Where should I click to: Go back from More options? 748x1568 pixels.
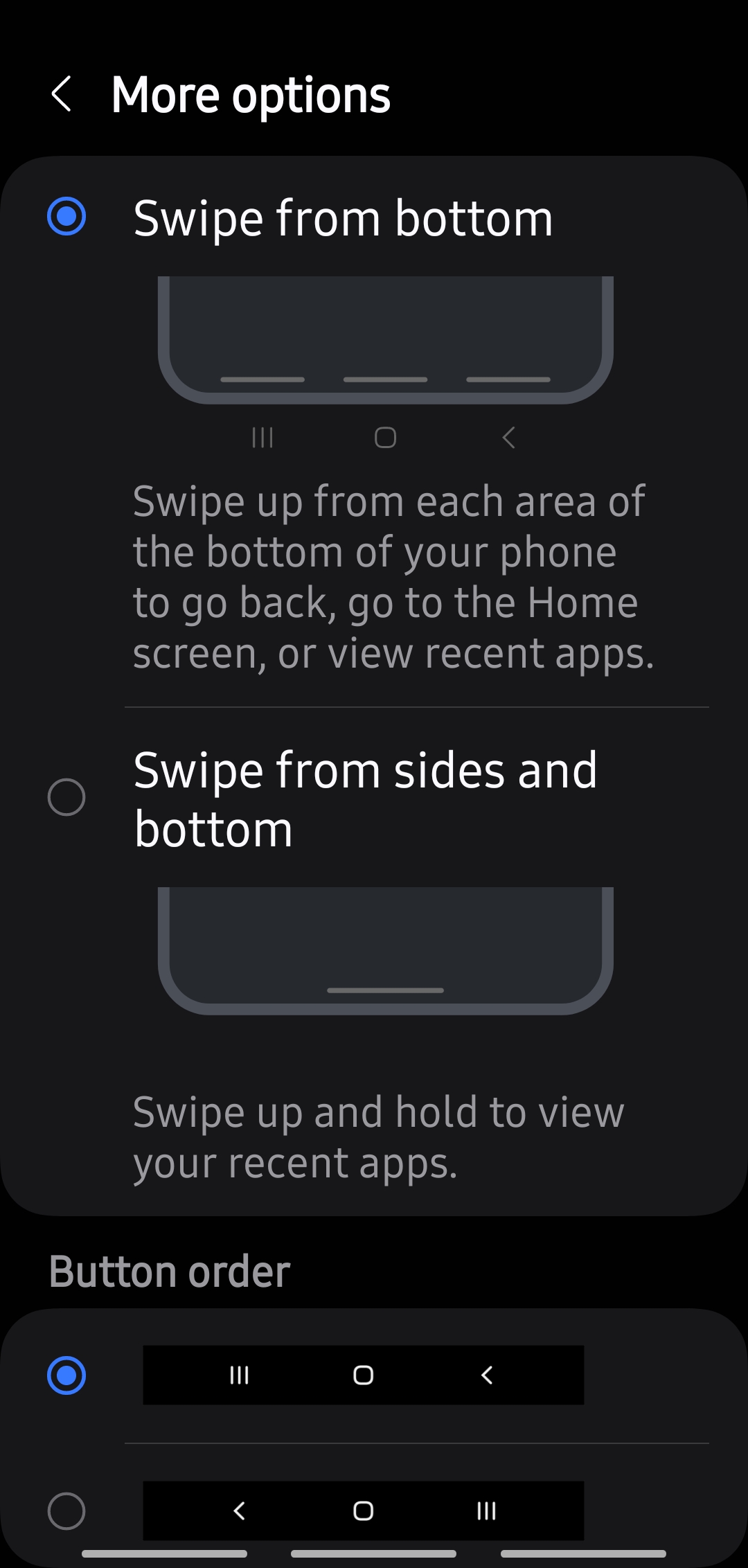62,94
